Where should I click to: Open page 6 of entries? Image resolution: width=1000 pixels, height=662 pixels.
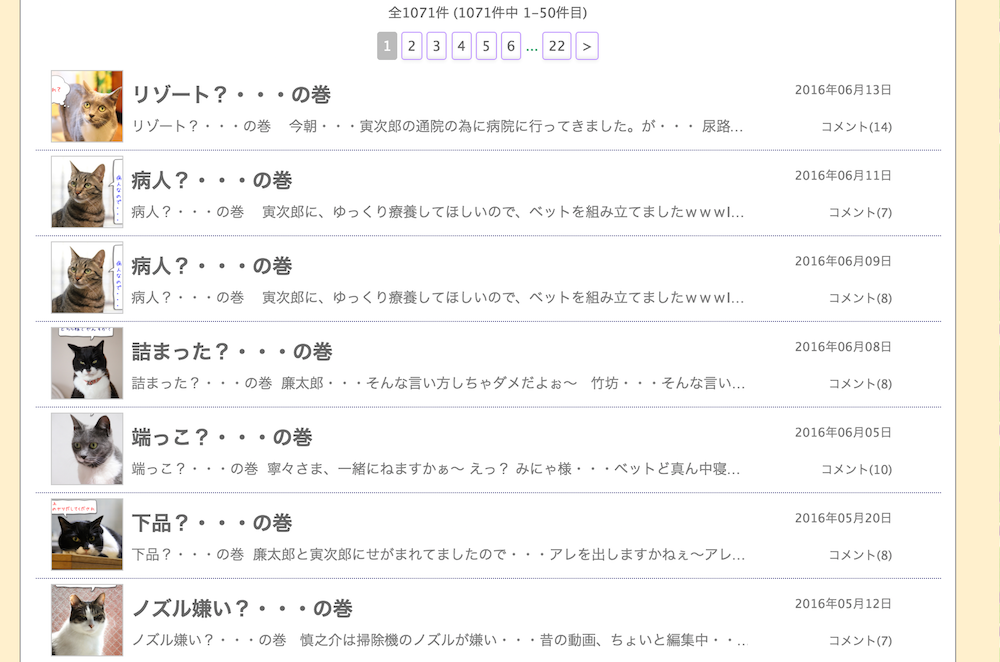[511, 46]
